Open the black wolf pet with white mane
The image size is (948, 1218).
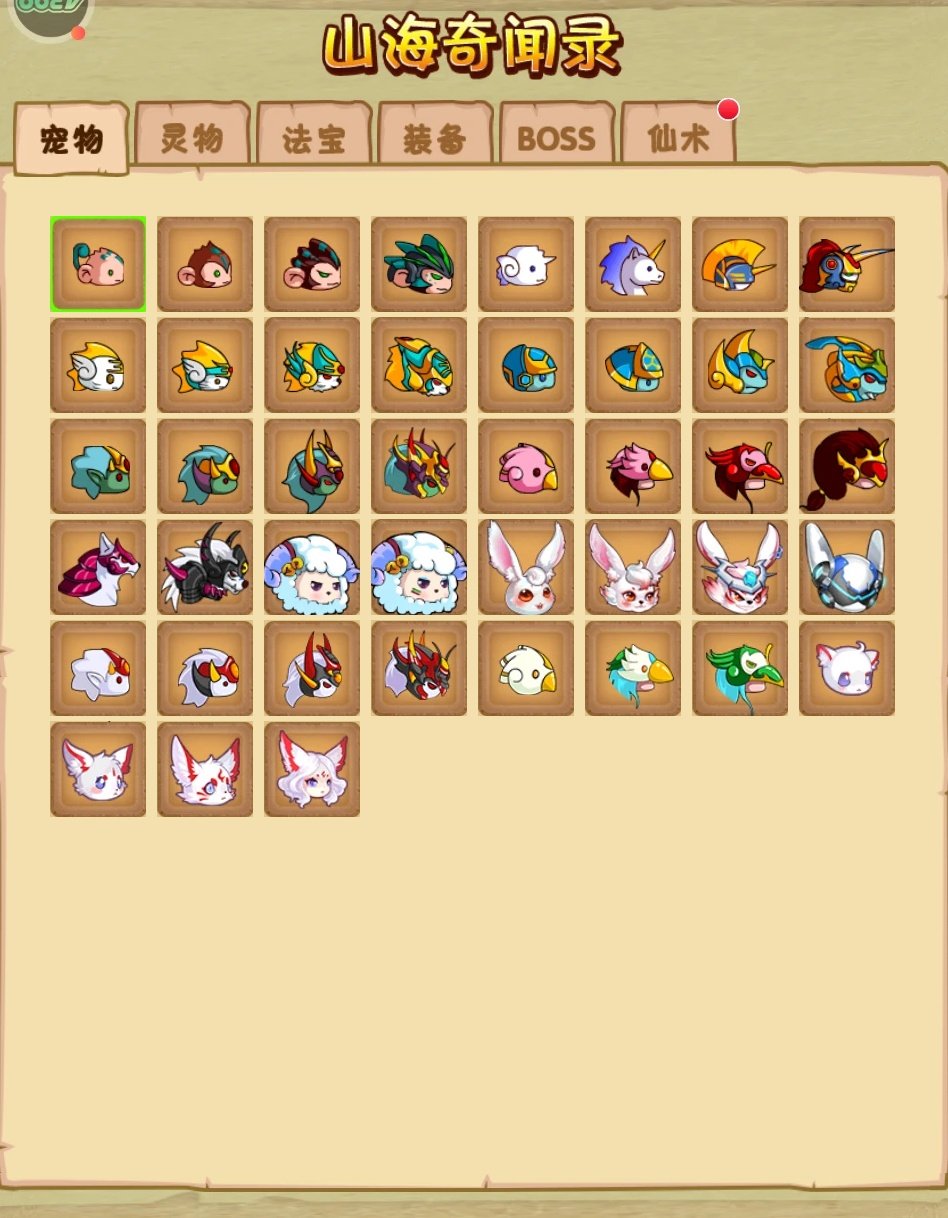[205, 568]
